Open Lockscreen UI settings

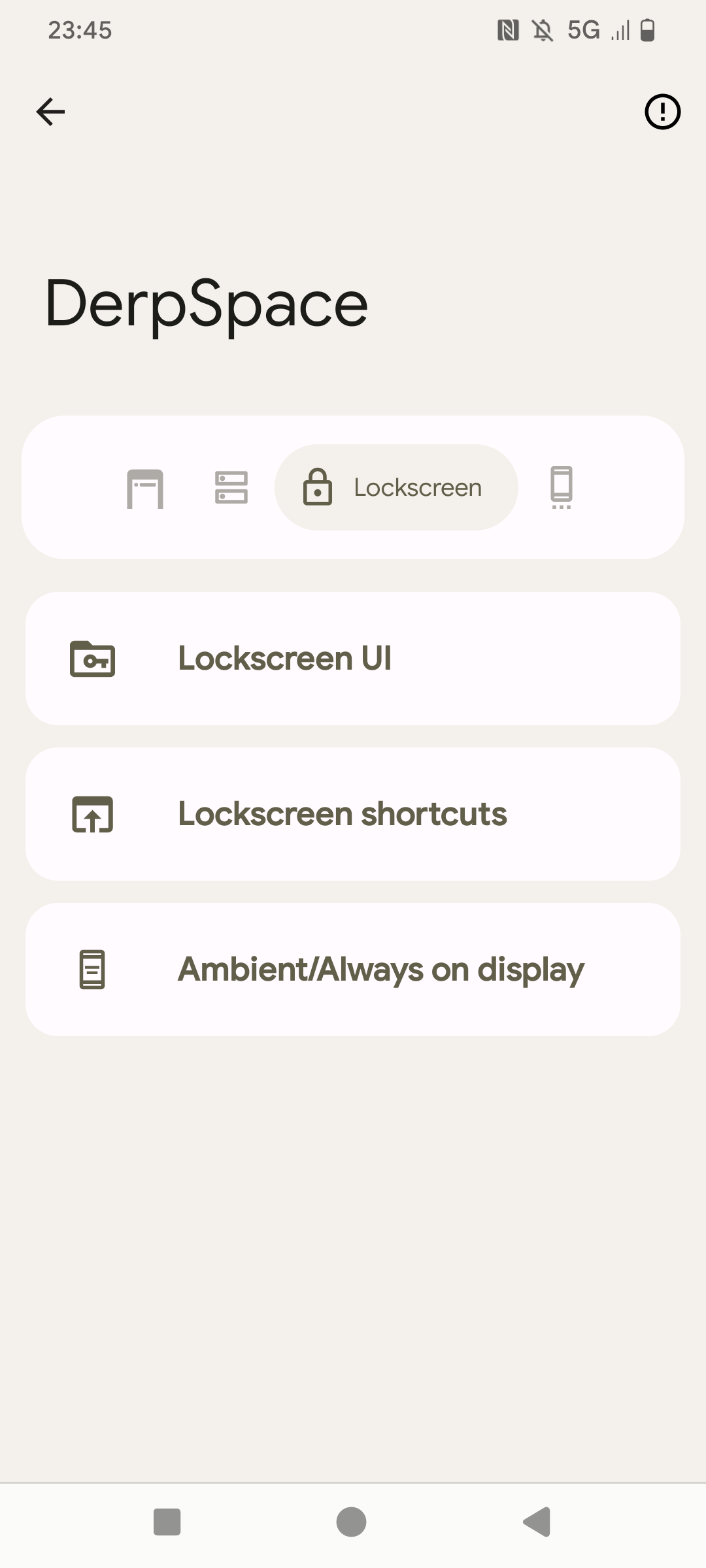pyautogui.click(x=353, y=659)
